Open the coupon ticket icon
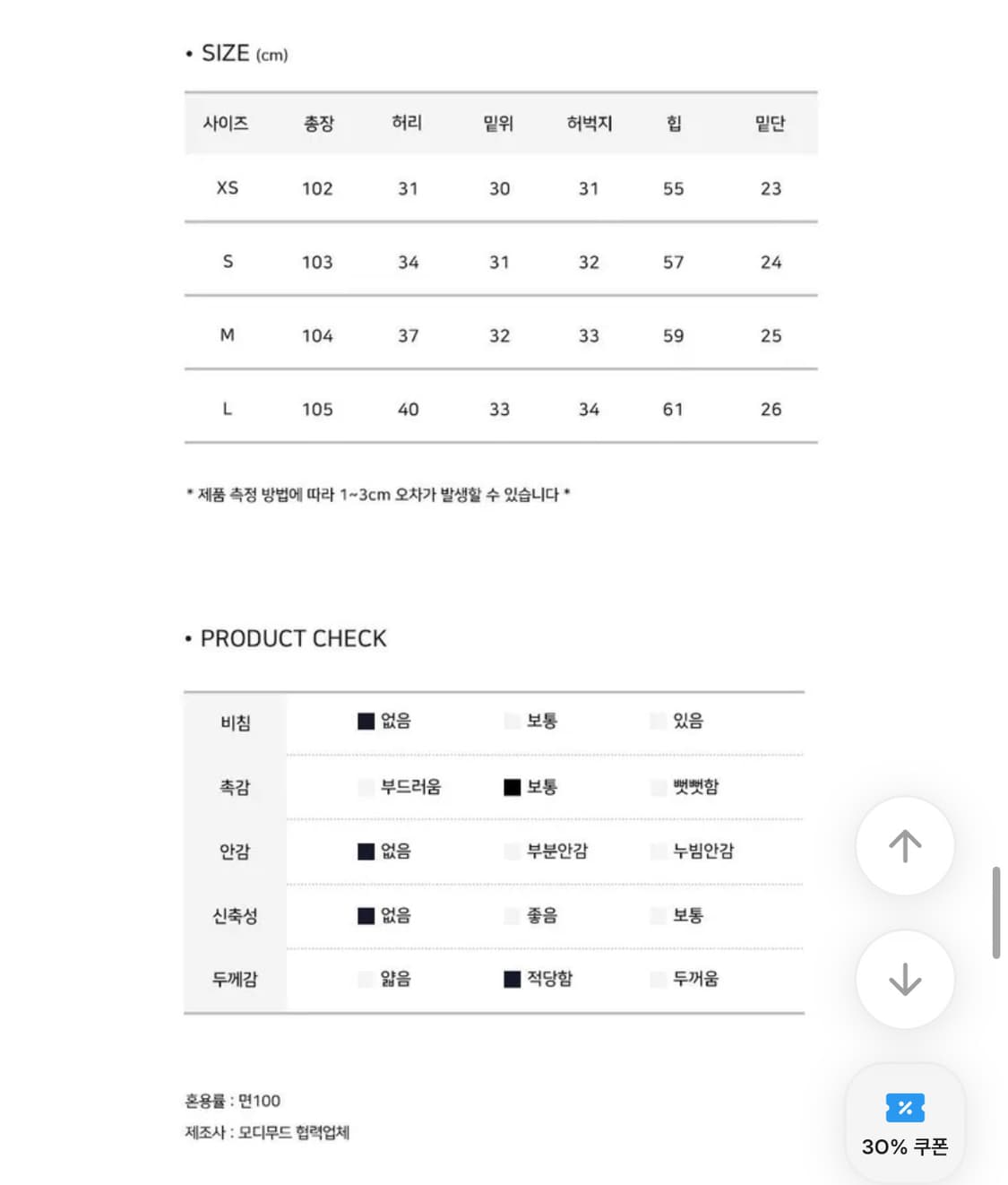Viewport: 1008px width, 1185px height. pyautogui.click(x=904, y=1108)
